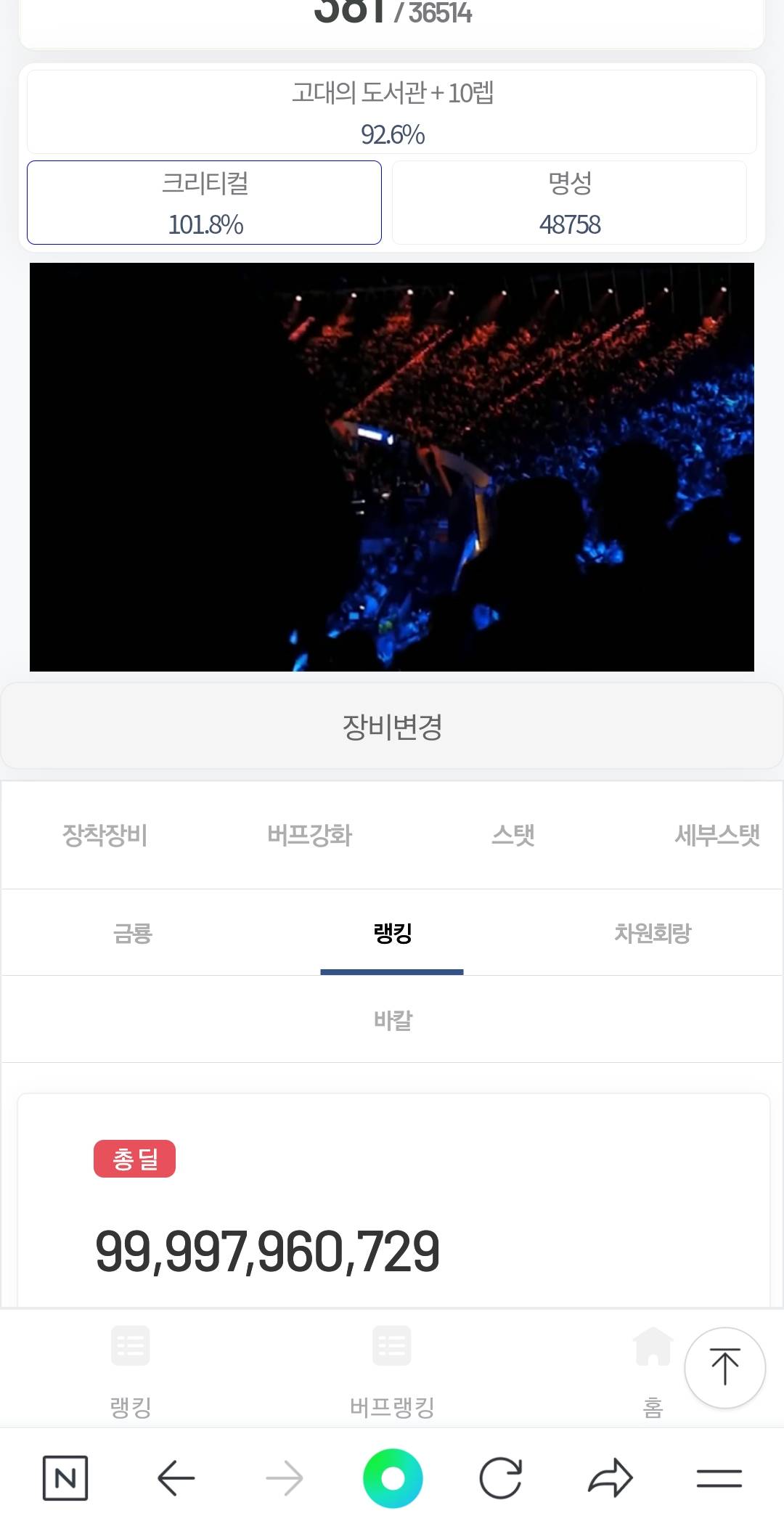
Task: Select the 랭킹 sub-tab
Action: 392,933
